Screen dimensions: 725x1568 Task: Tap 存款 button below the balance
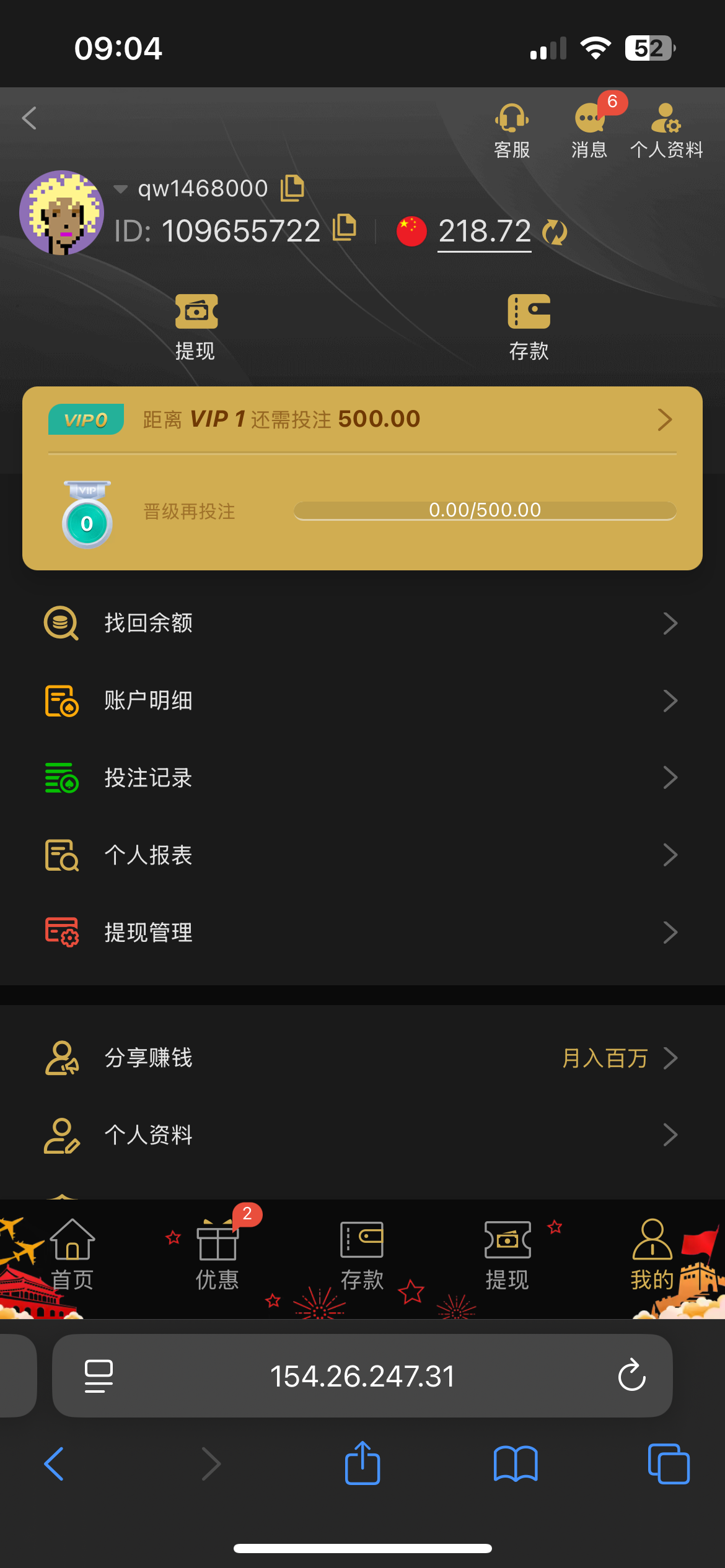tap(529, 327)
